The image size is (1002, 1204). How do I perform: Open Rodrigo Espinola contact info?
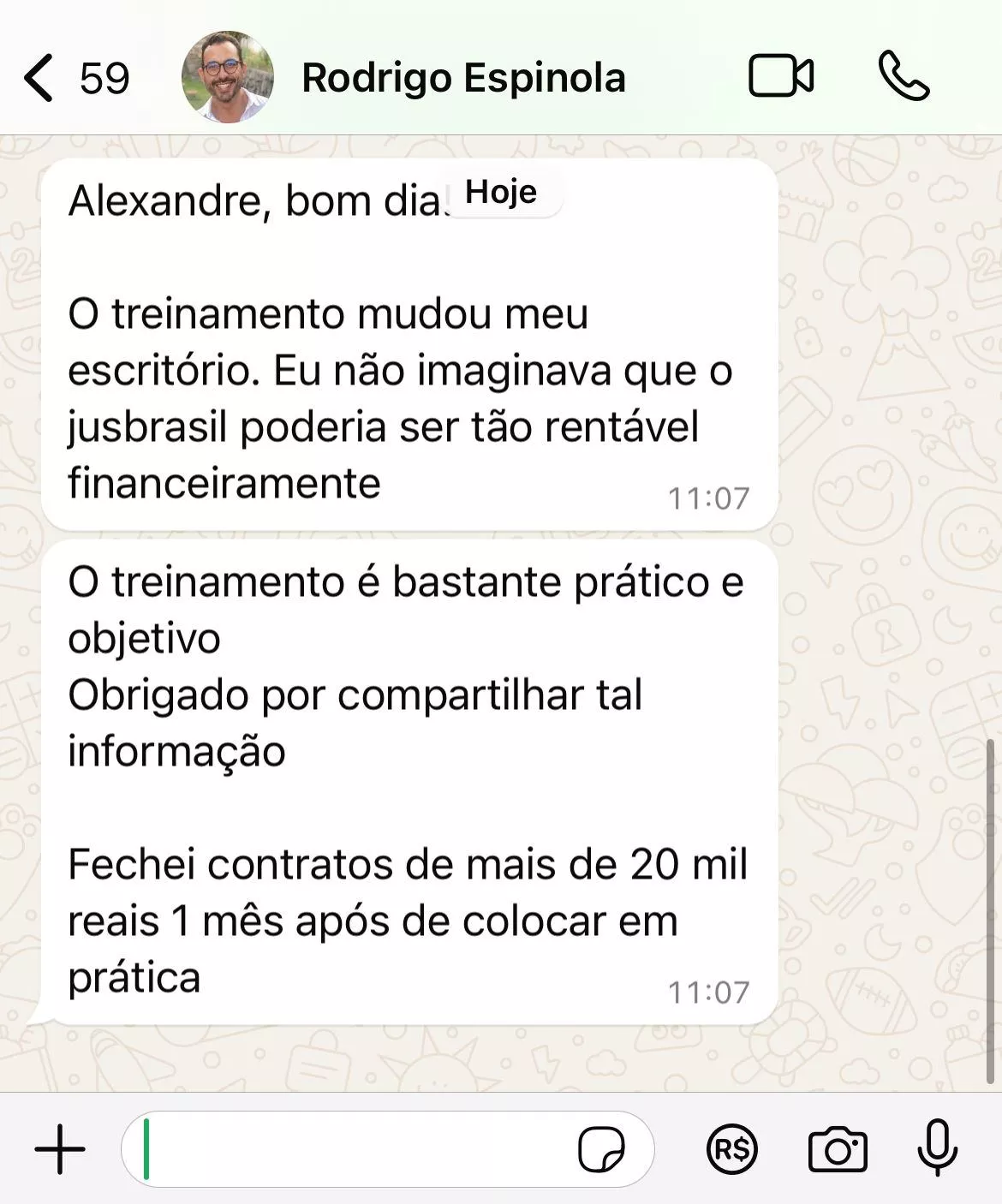[463, 78]
